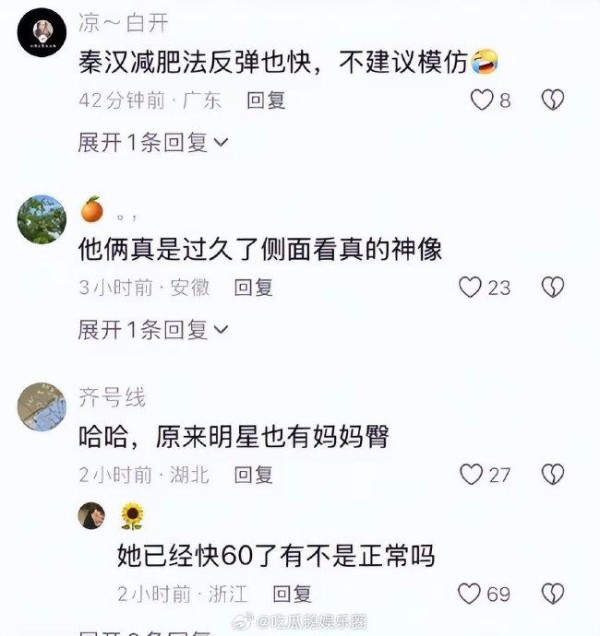The image size is (600, 636).
Task: Open 齐号线's profile avatar
Action: pyautogui.click(x=42, y=407)
